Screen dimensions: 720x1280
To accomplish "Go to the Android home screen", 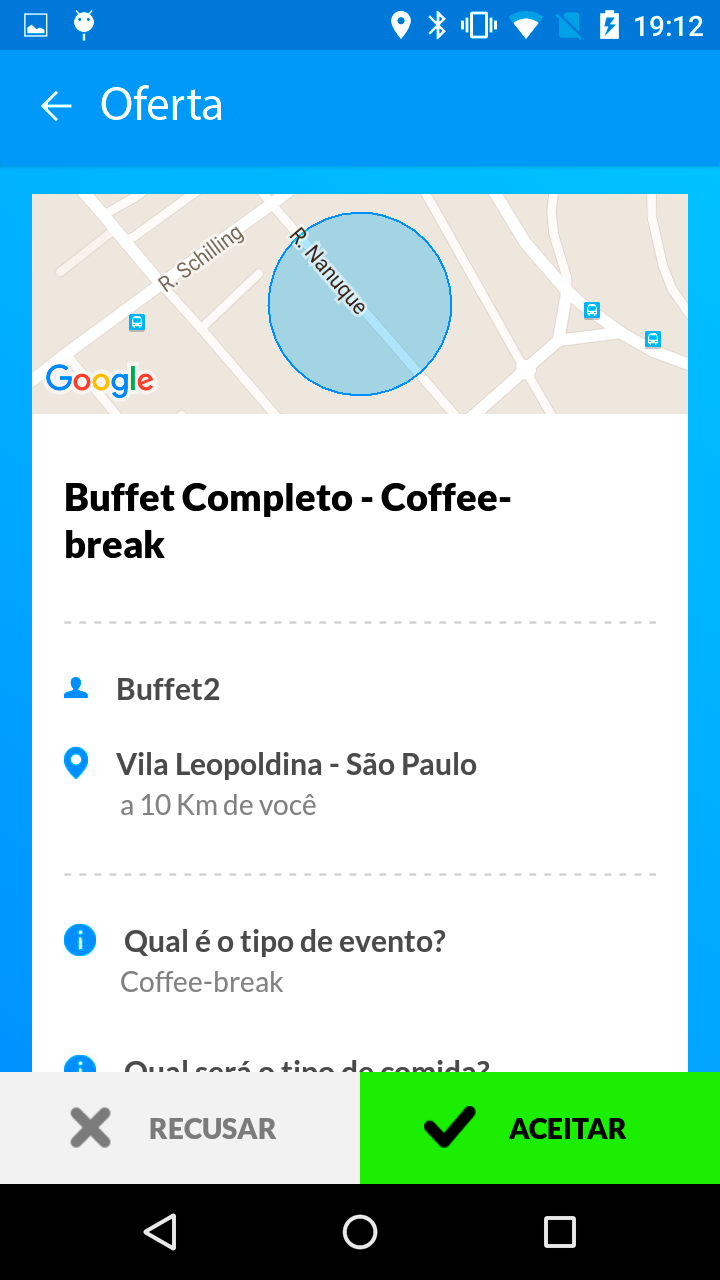I will pyautogui.click(x=360, y=1232).
